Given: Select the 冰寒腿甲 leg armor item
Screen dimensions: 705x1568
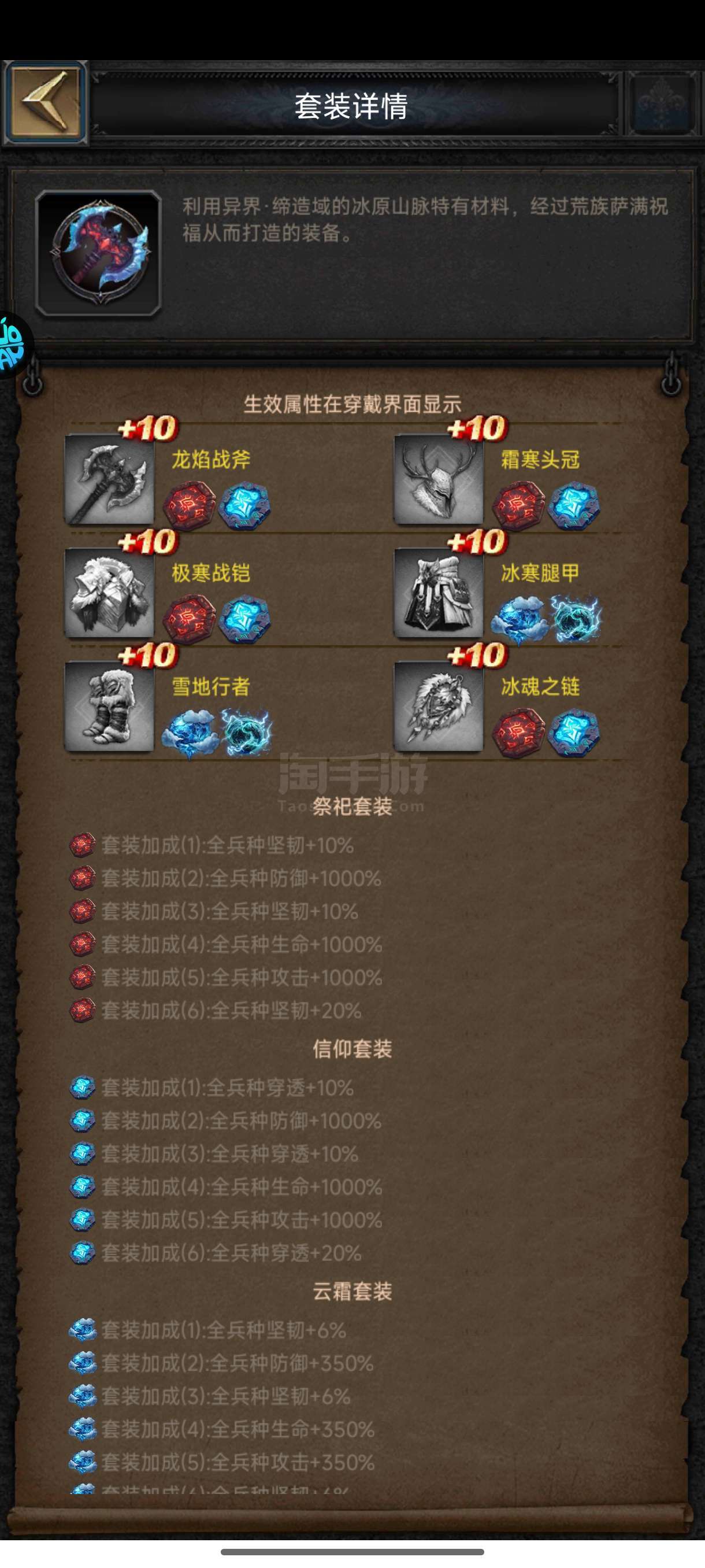Looking at the screenshot, I should click(439, 593).
